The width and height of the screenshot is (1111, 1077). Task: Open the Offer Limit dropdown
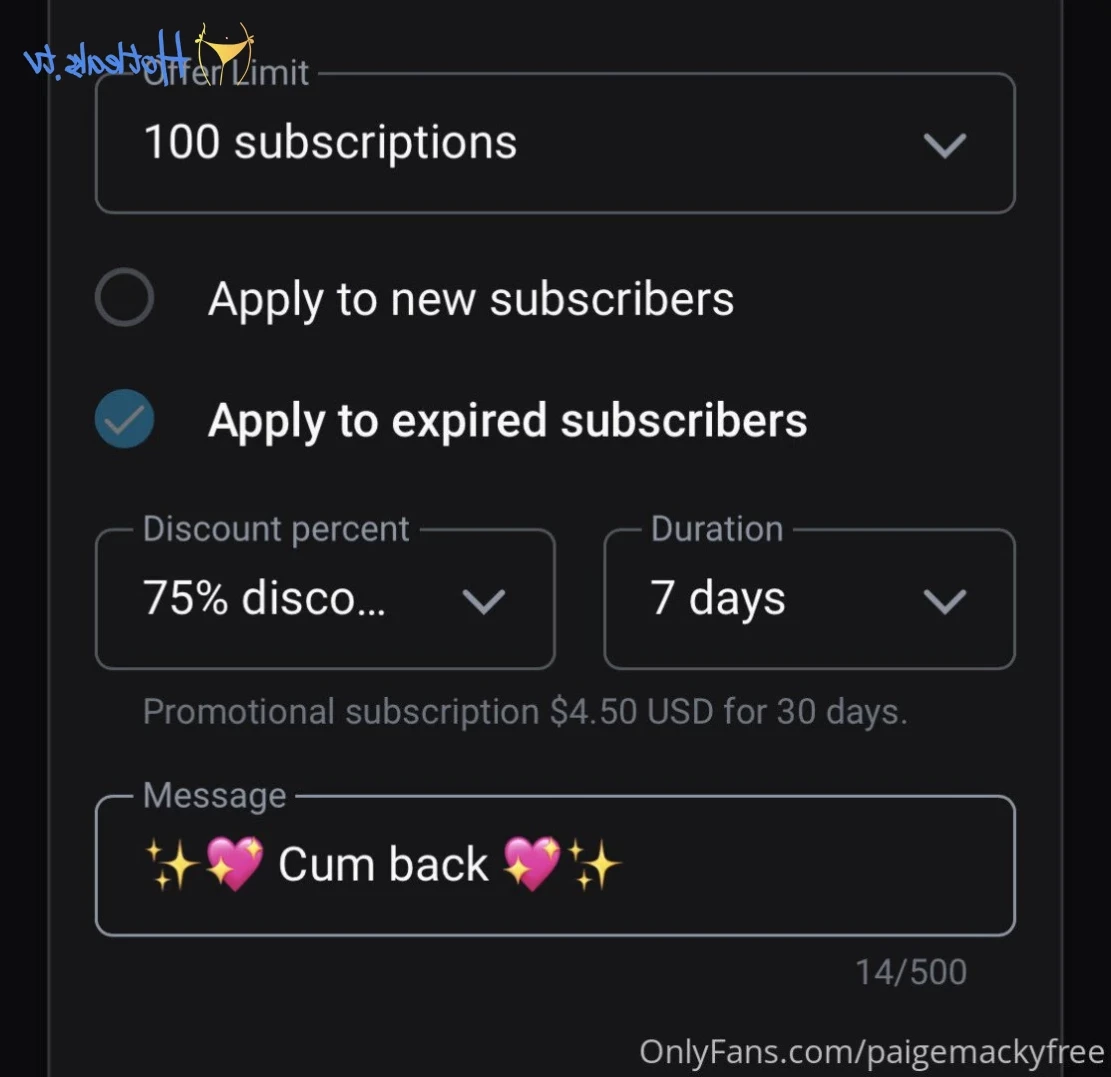pyautogui.click(x=554, y=143)
